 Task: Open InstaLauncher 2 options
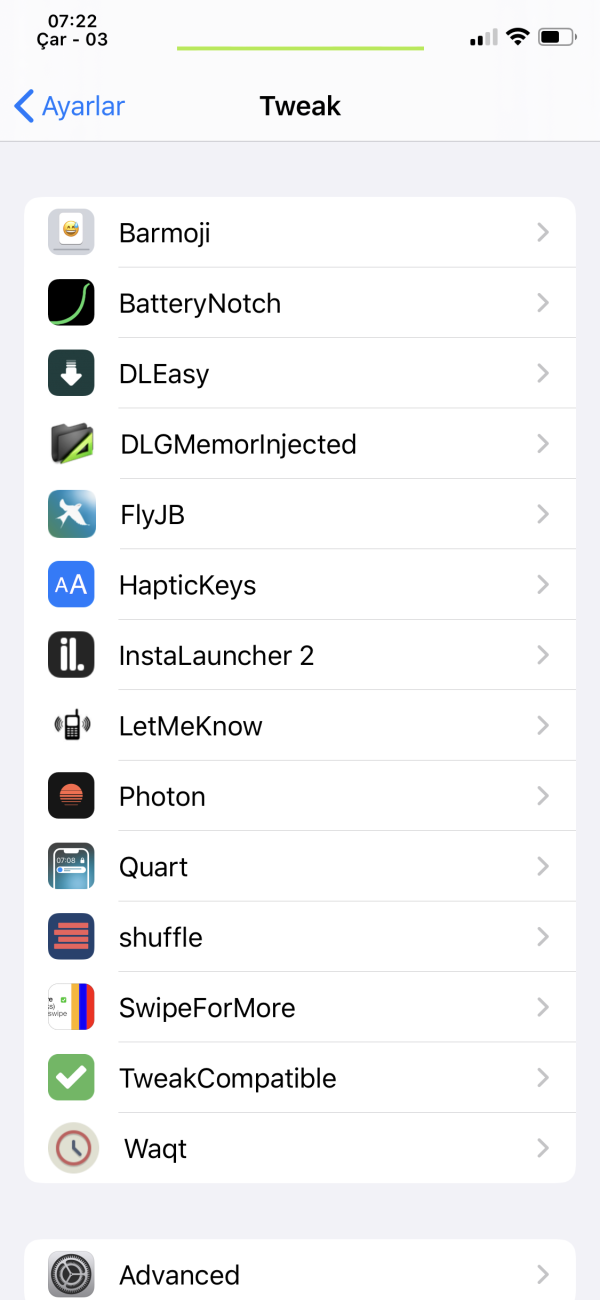coord(300,656)
